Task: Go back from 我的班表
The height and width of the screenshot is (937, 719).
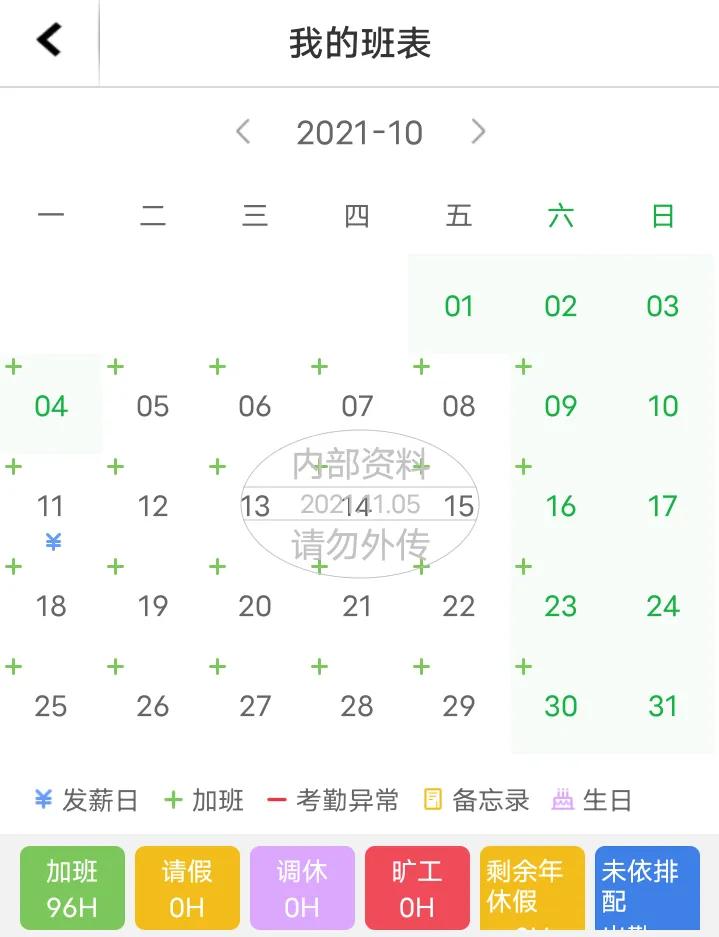Action: pyautogui.click(x=49, y=42)
